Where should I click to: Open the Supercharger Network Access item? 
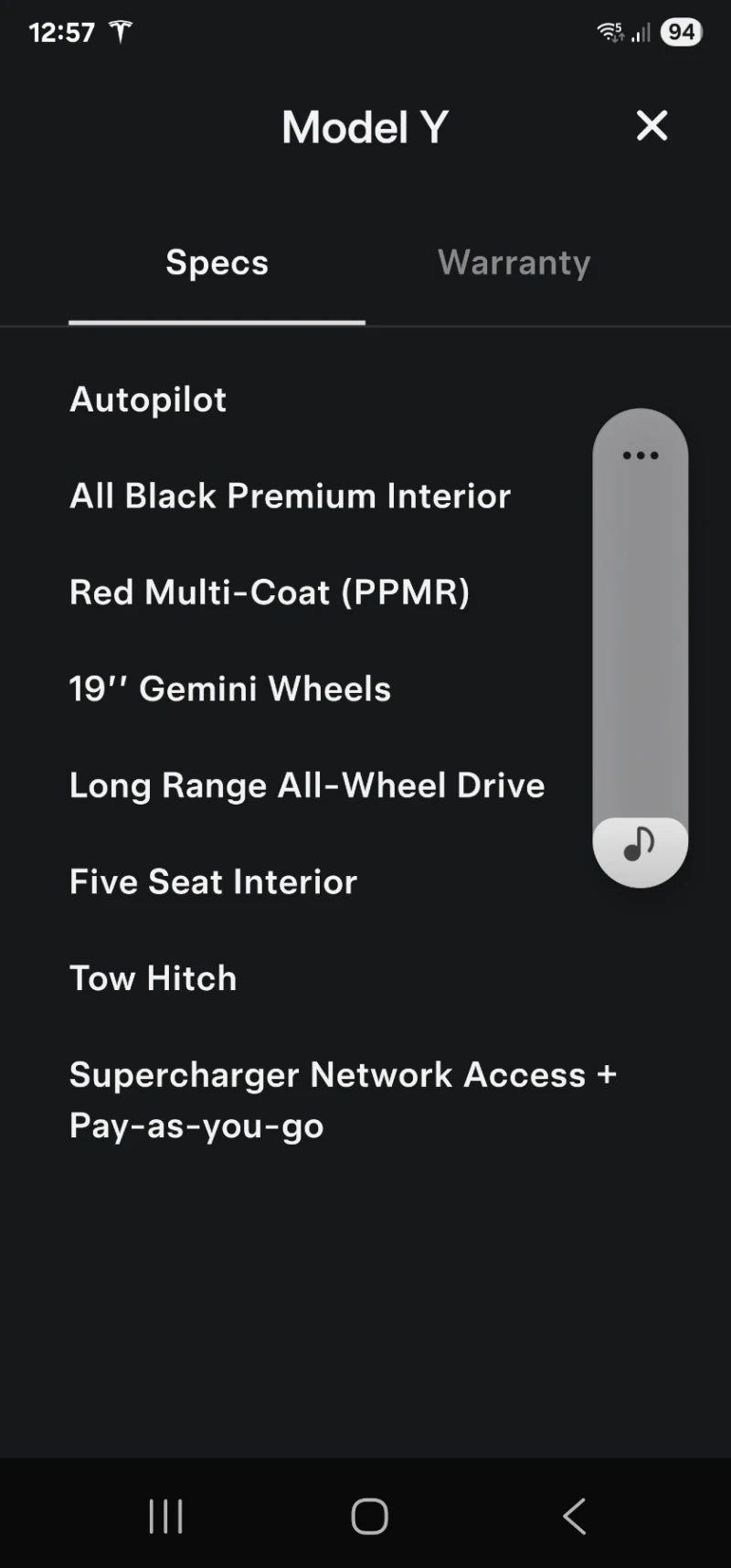343,1100
